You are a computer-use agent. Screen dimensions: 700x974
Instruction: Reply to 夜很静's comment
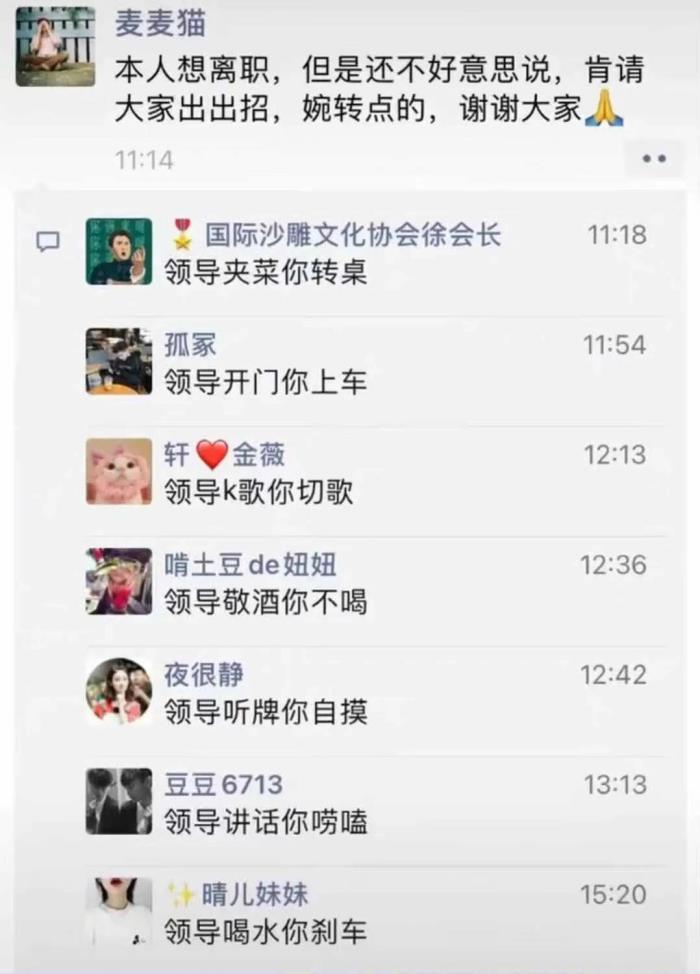[265, 711]
